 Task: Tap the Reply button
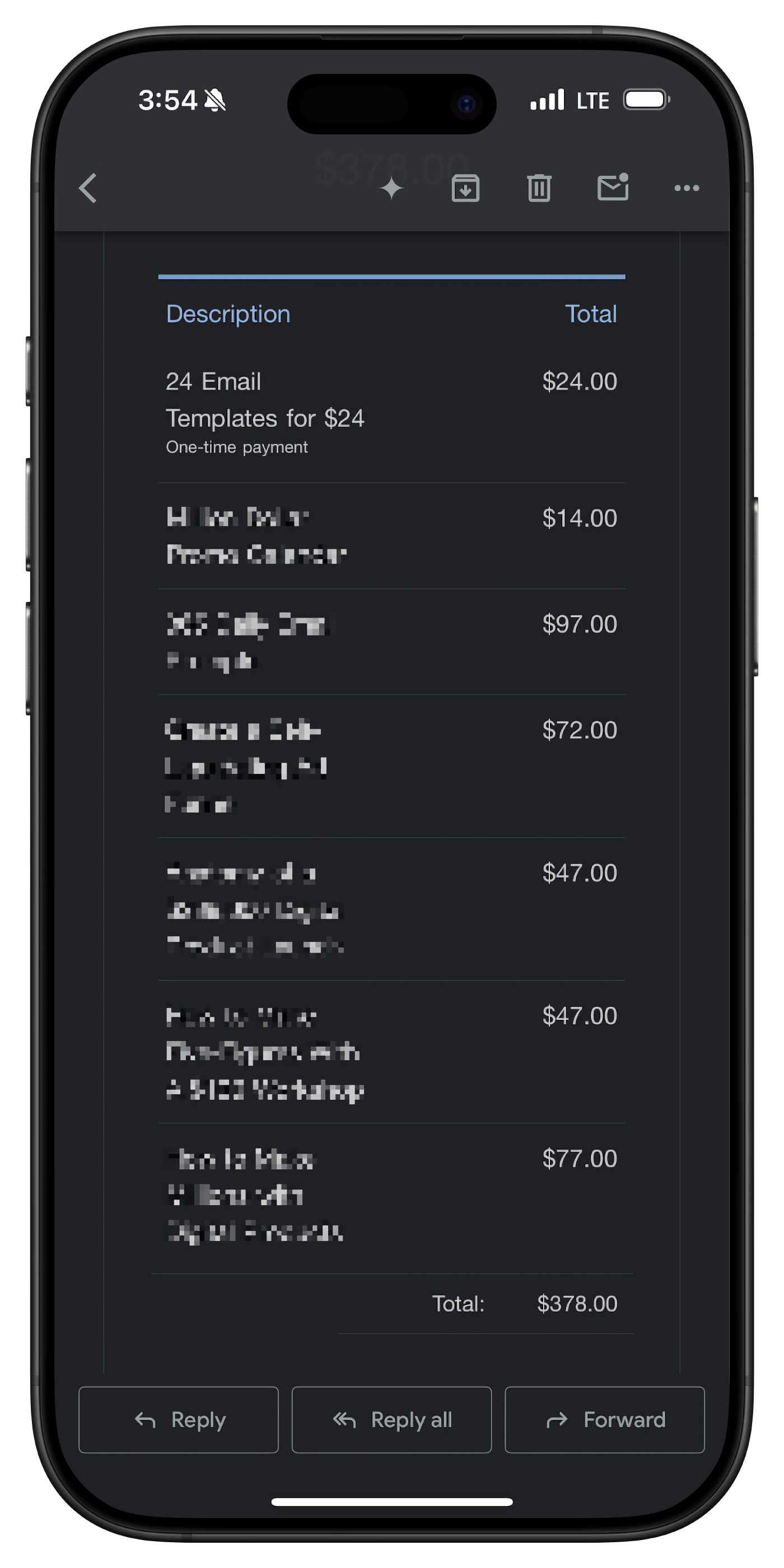pyautogui.click(x=178, y=1420)
